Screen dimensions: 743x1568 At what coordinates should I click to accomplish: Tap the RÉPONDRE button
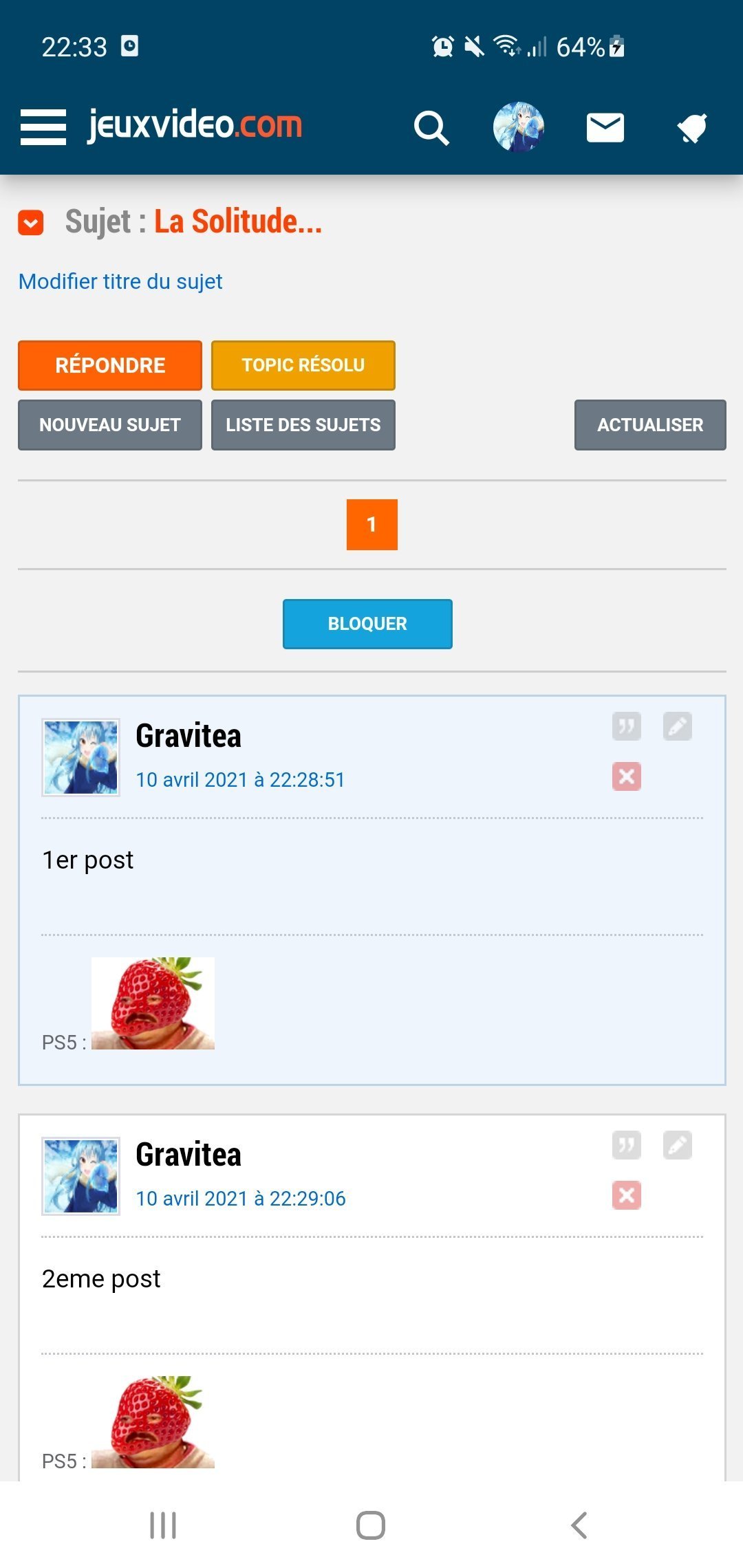click(x=110, y=365)
